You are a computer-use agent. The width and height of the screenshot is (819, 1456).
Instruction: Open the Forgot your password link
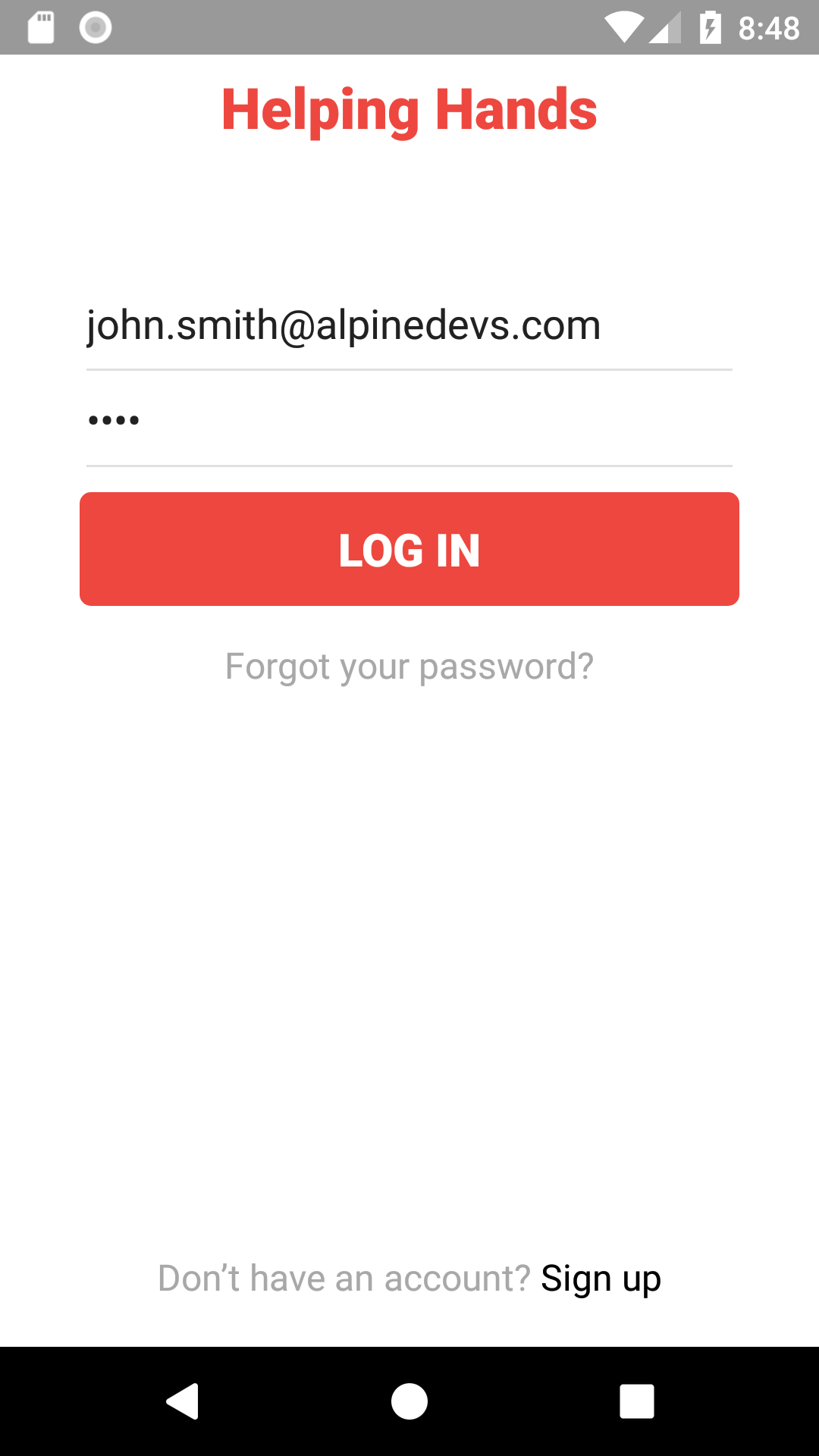(409, 667)
